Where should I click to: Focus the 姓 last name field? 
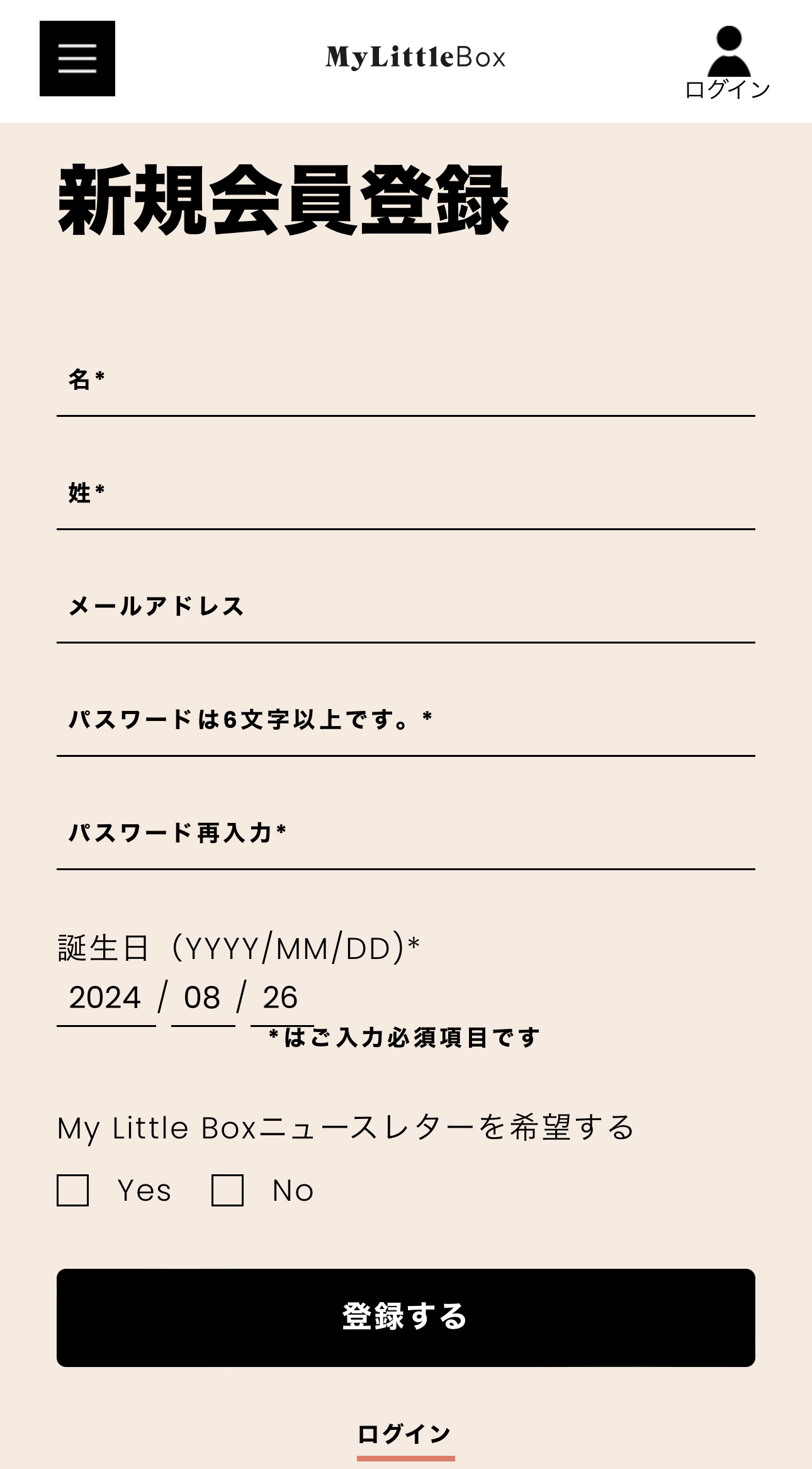pos(406,493)
